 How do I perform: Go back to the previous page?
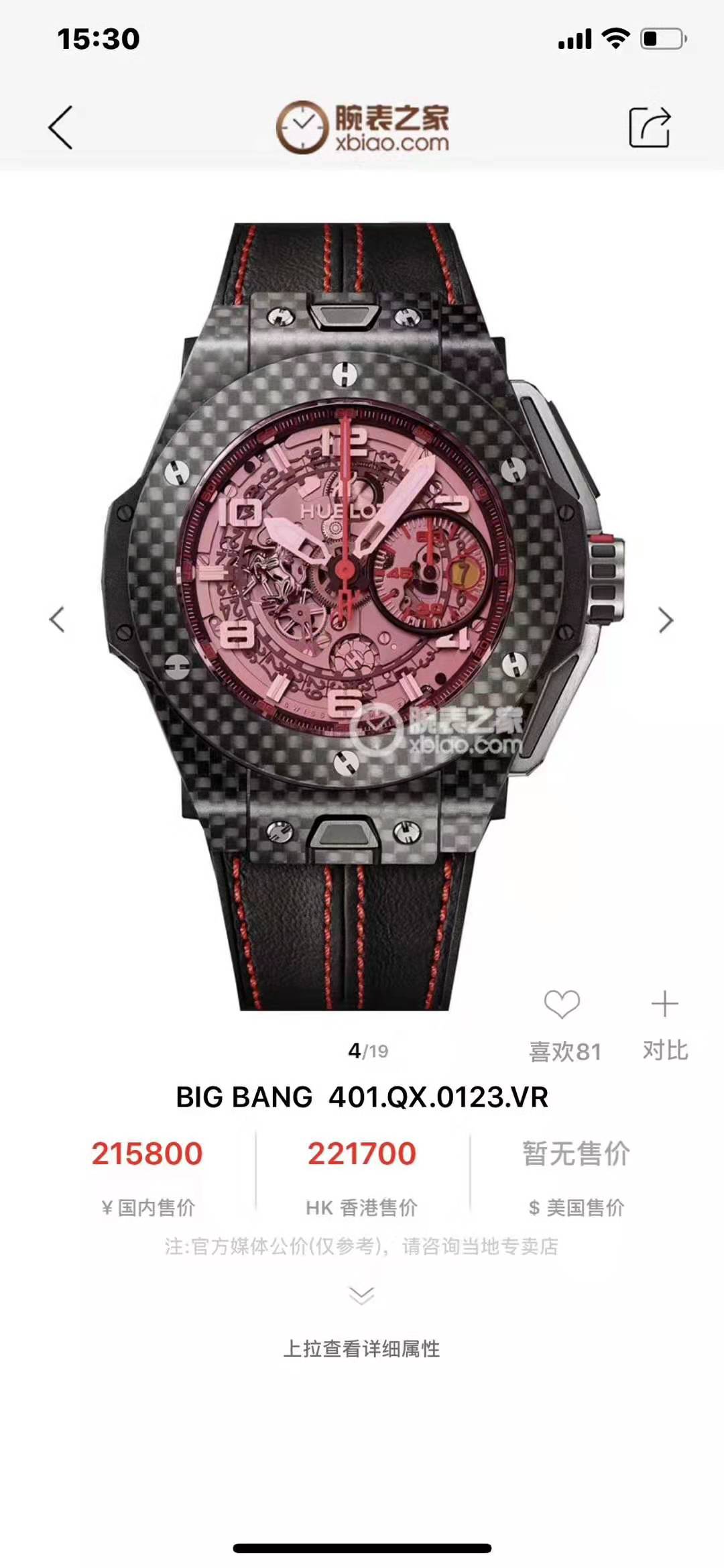click(60, 127)
